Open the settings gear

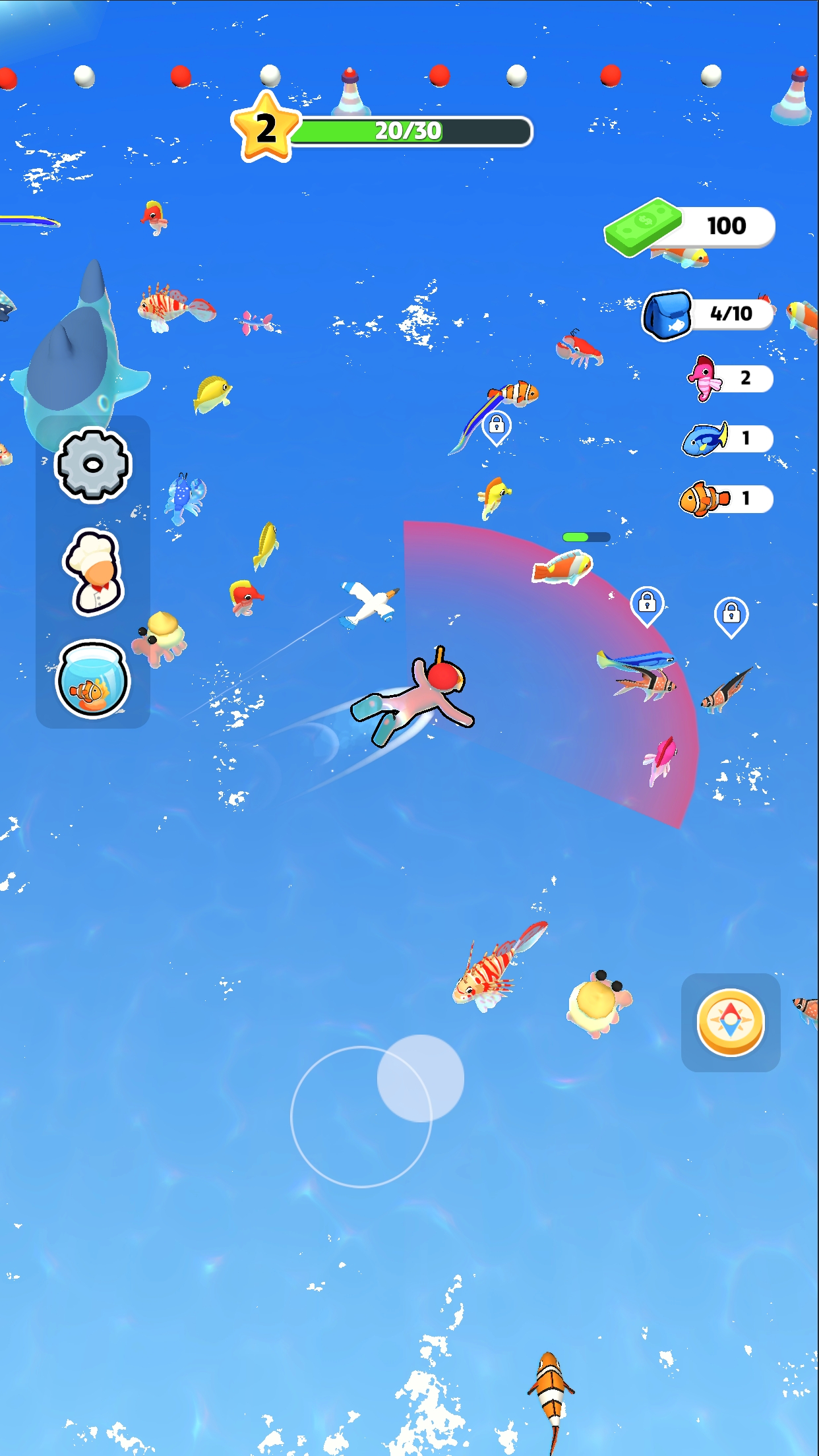click(x=93, y=465)
